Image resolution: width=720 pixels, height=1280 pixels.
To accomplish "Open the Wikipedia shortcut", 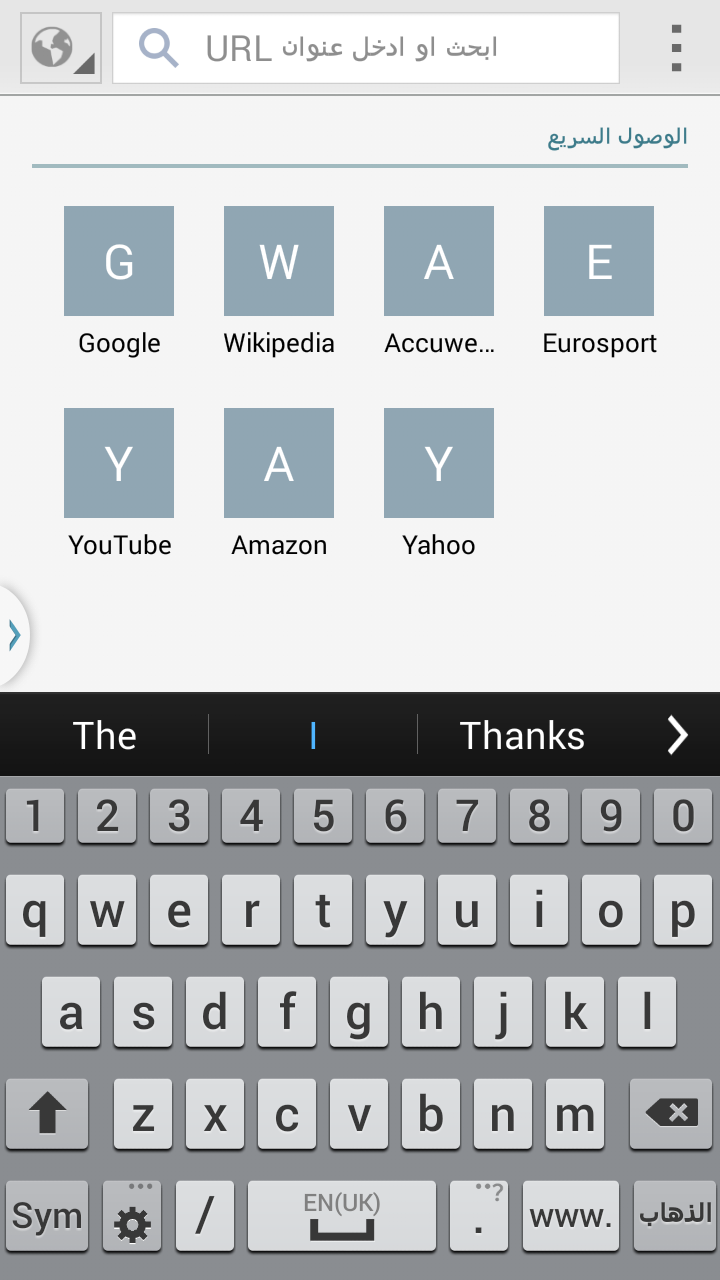I will [x=279, y=261].
